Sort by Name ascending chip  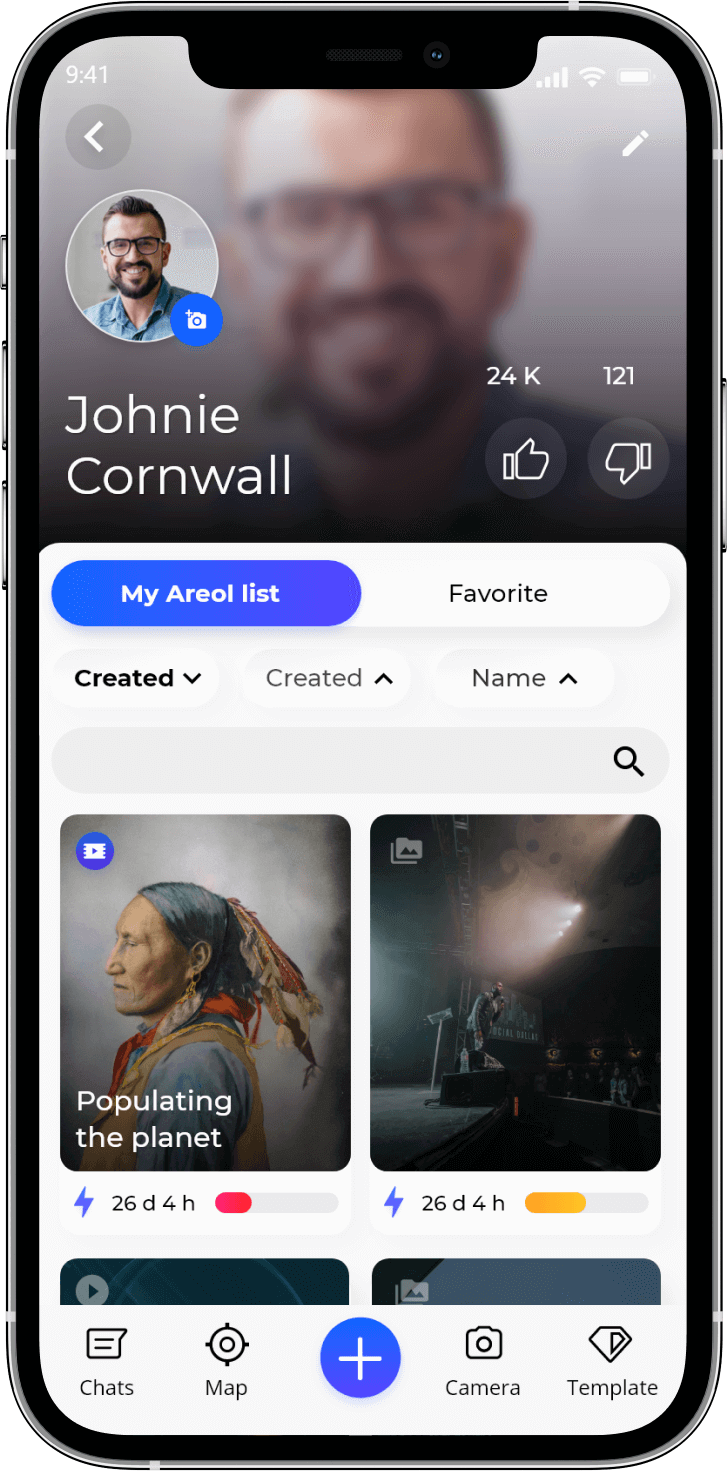(x=524, y=678)
